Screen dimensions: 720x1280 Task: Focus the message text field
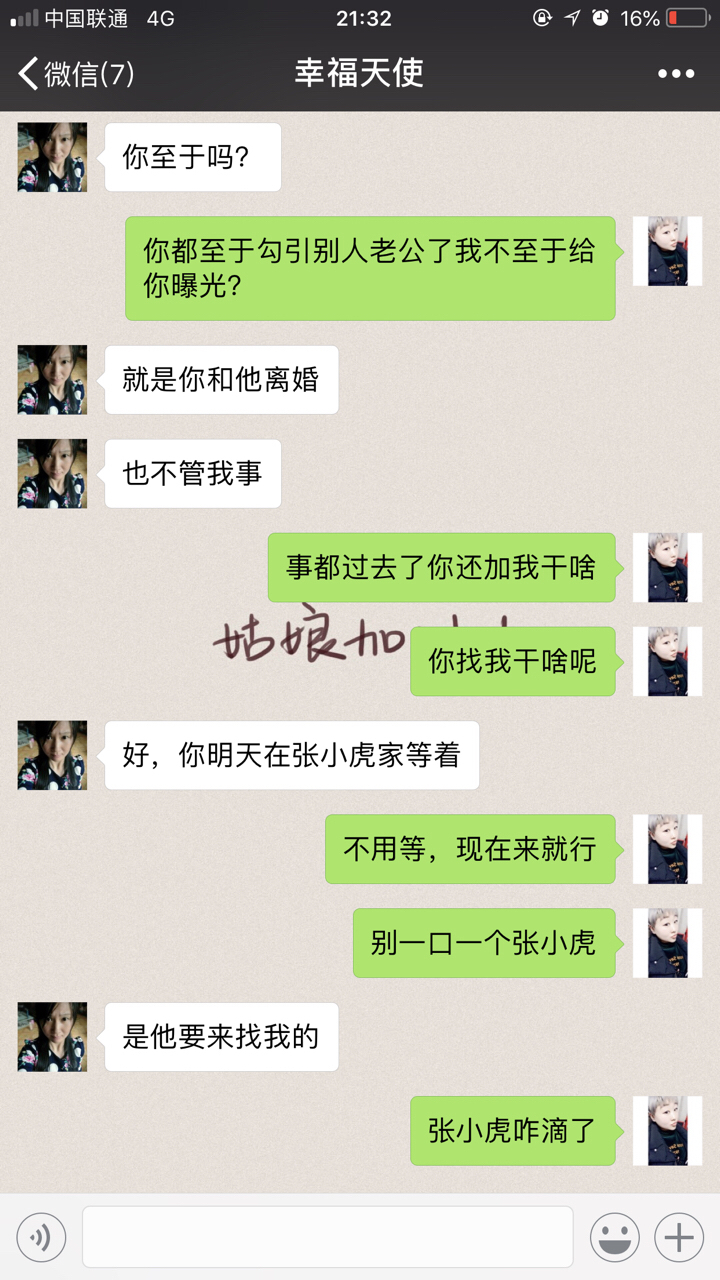click(x=327, y=1238)
